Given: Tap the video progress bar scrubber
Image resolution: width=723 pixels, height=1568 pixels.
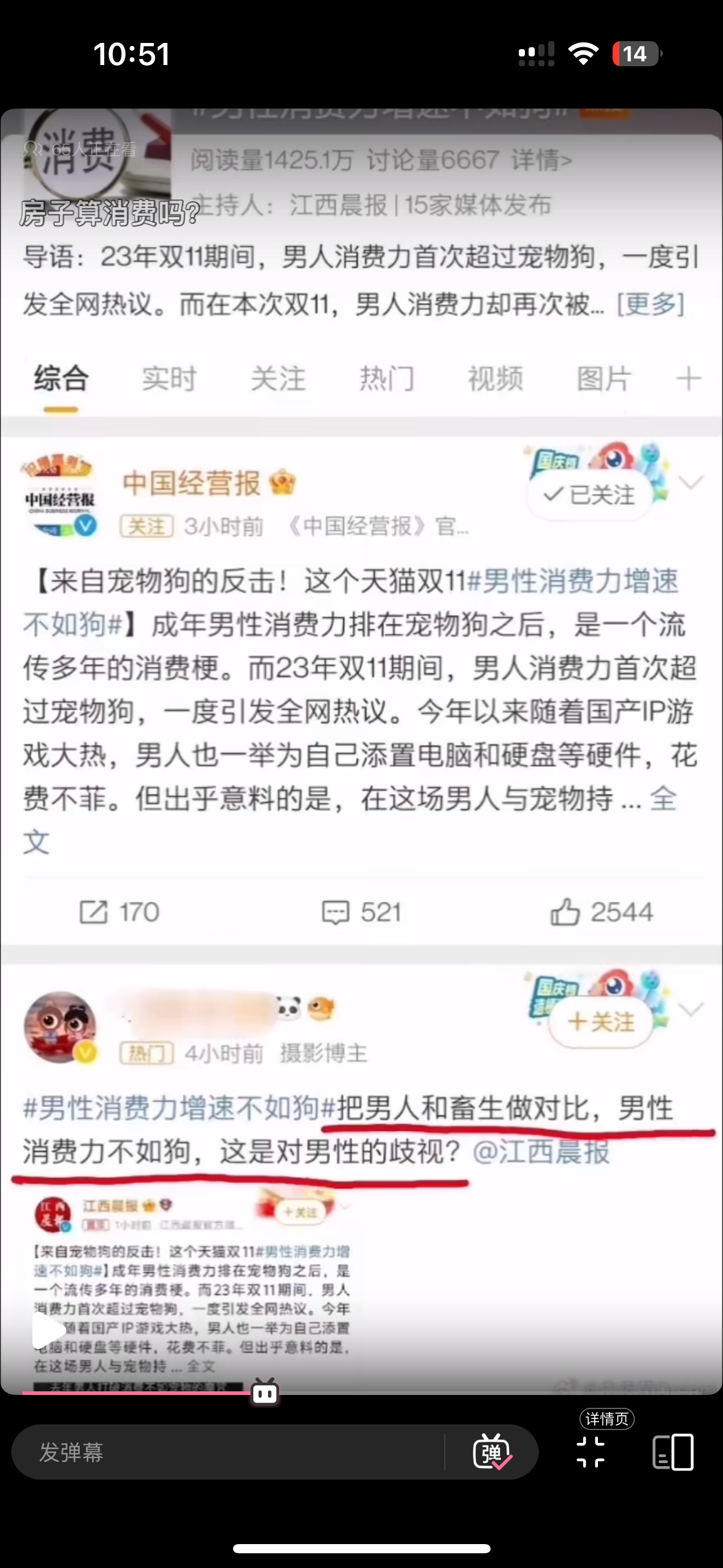Looking at the screenshot, I should tap(265, 1393).
